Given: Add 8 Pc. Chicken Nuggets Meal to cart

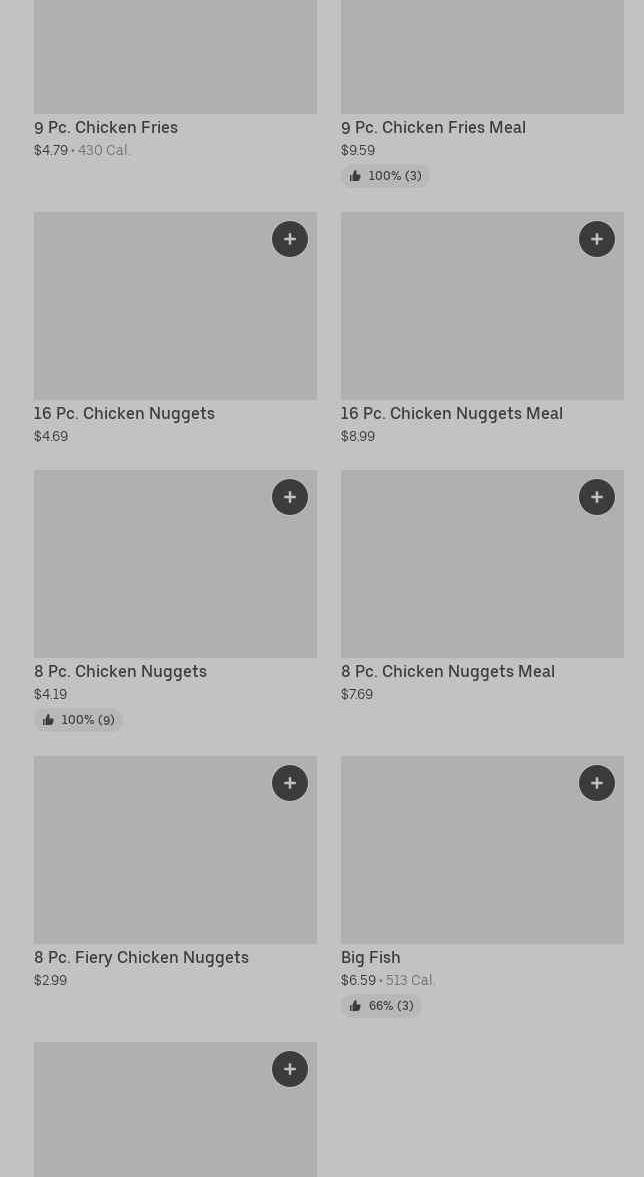Looking at the screenshot, I should pyautogui.click(x=597, y=497).
